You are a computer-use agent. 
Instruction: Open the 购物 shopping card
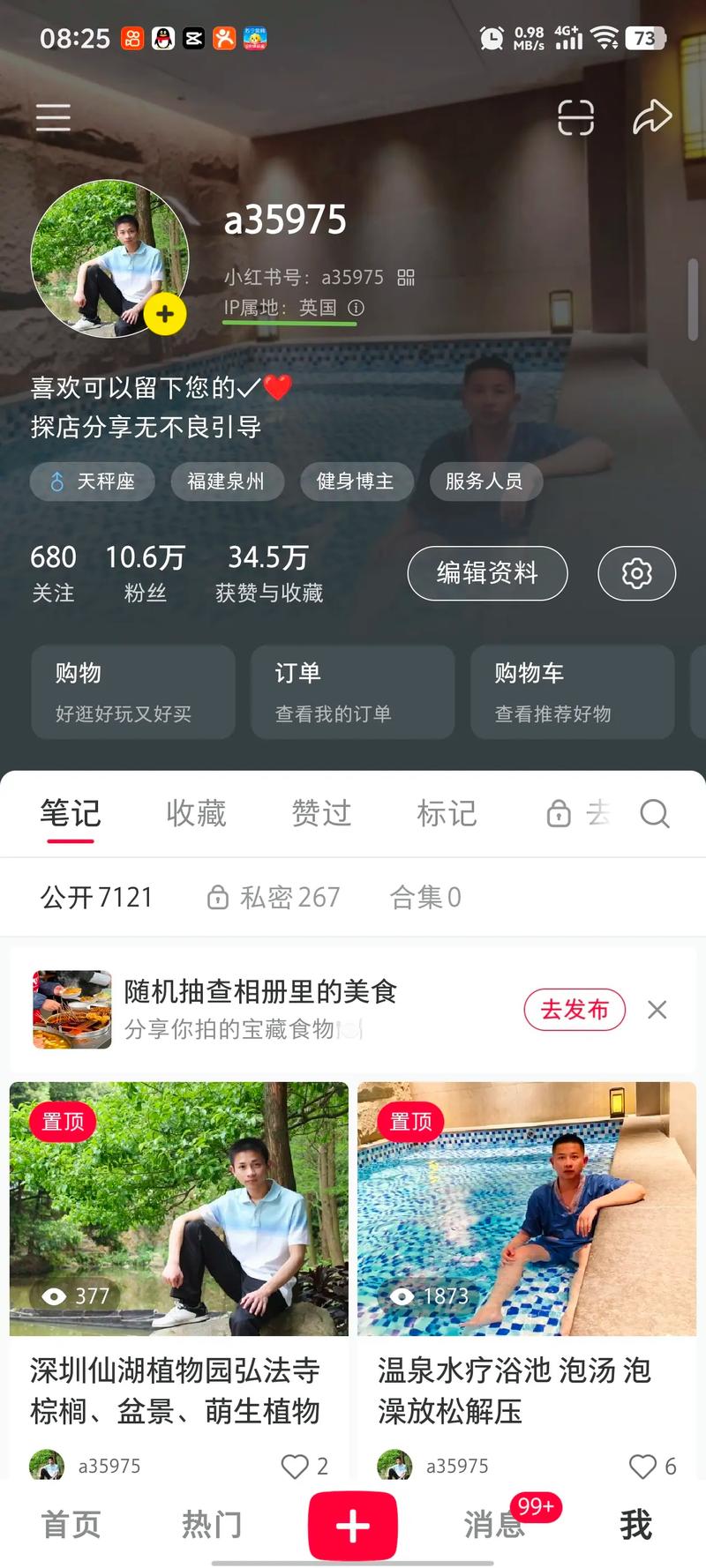[133, 691]
